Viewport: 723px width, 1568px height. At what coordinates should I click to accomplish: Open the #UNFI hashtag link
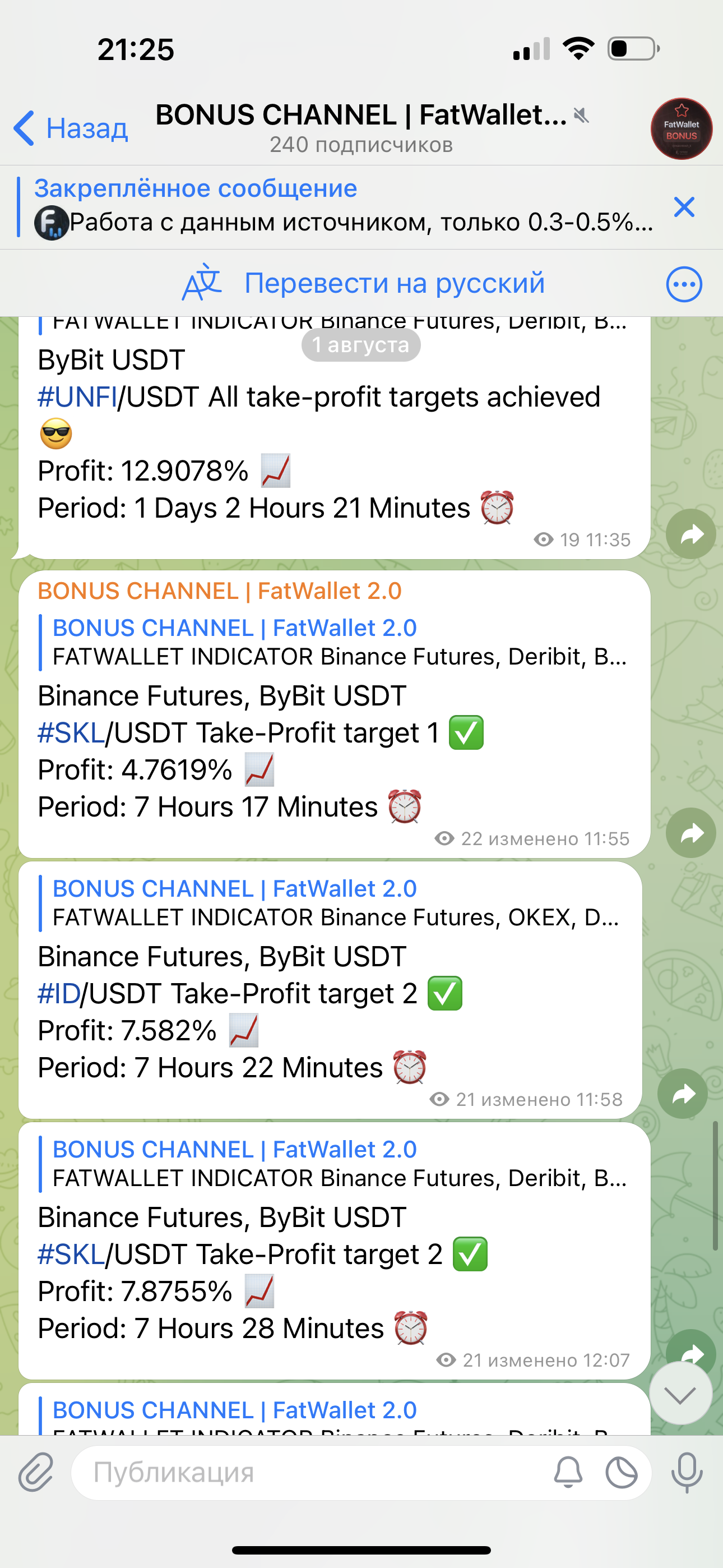[x=77, y=397]
